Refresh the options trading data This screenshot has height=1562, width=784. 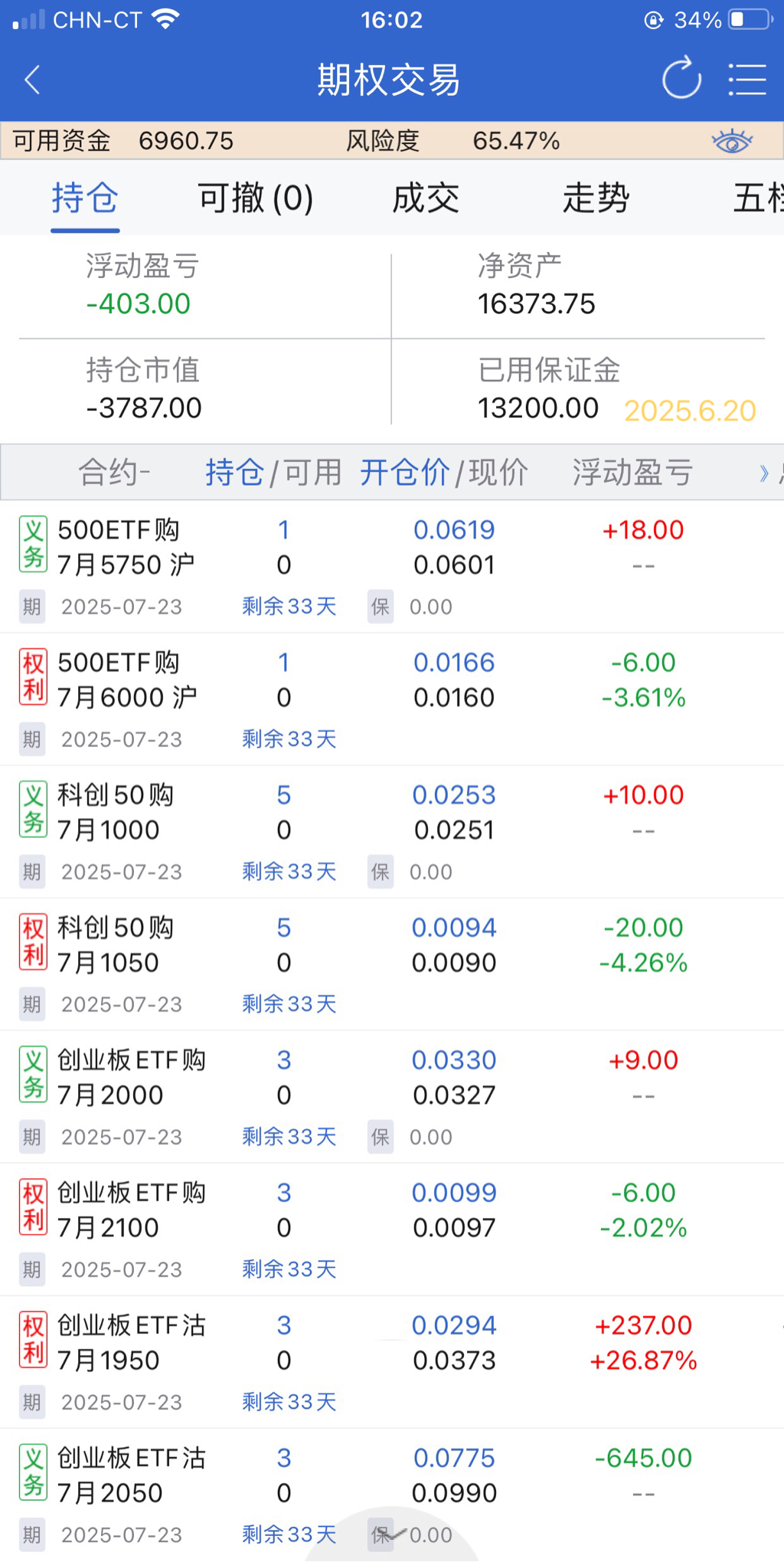pyautogui.click(x=681, y=78)
